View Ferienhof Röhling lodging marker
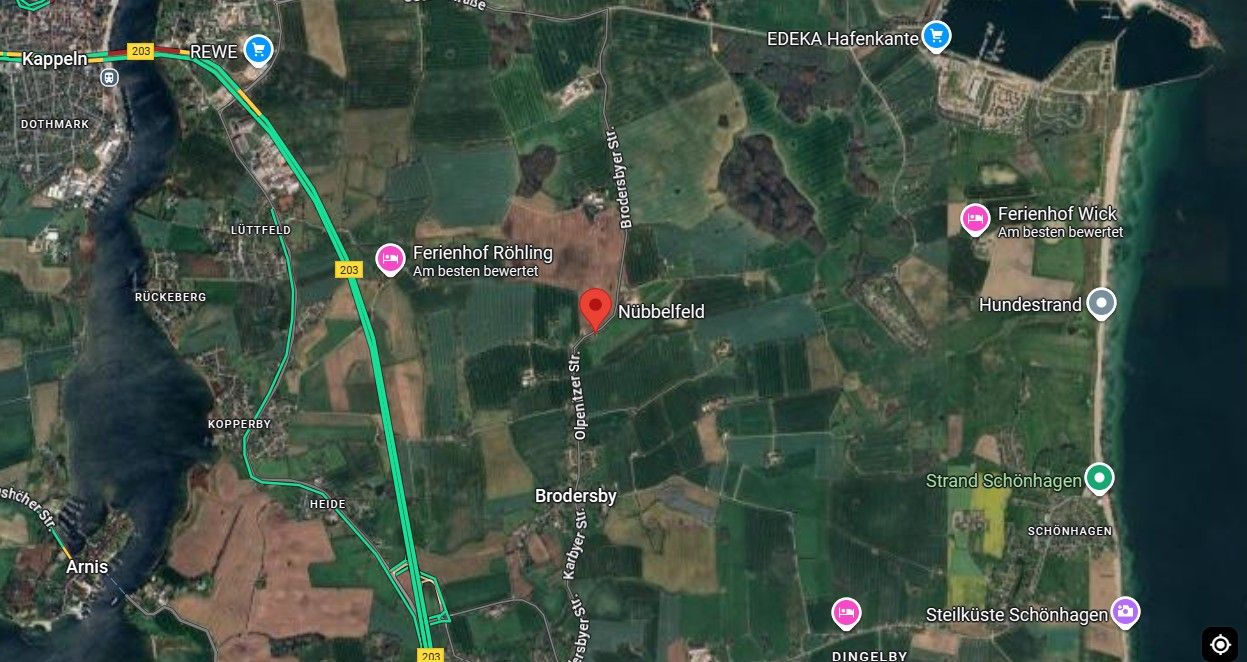This screenshot has height=662, width=1247. pyautogui.click(x=390, y=260)
